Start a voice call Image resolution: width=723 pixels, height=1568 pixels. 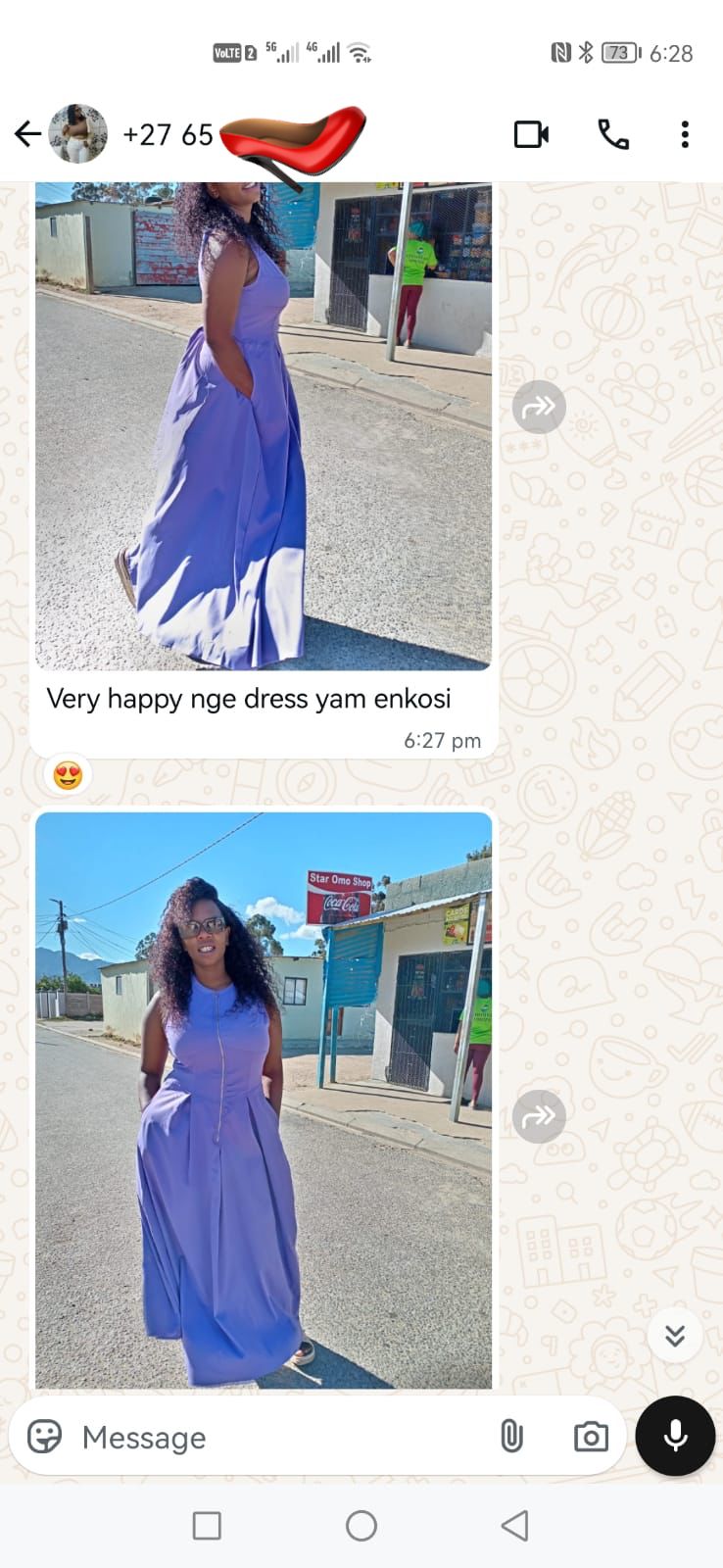pos(613,134)
